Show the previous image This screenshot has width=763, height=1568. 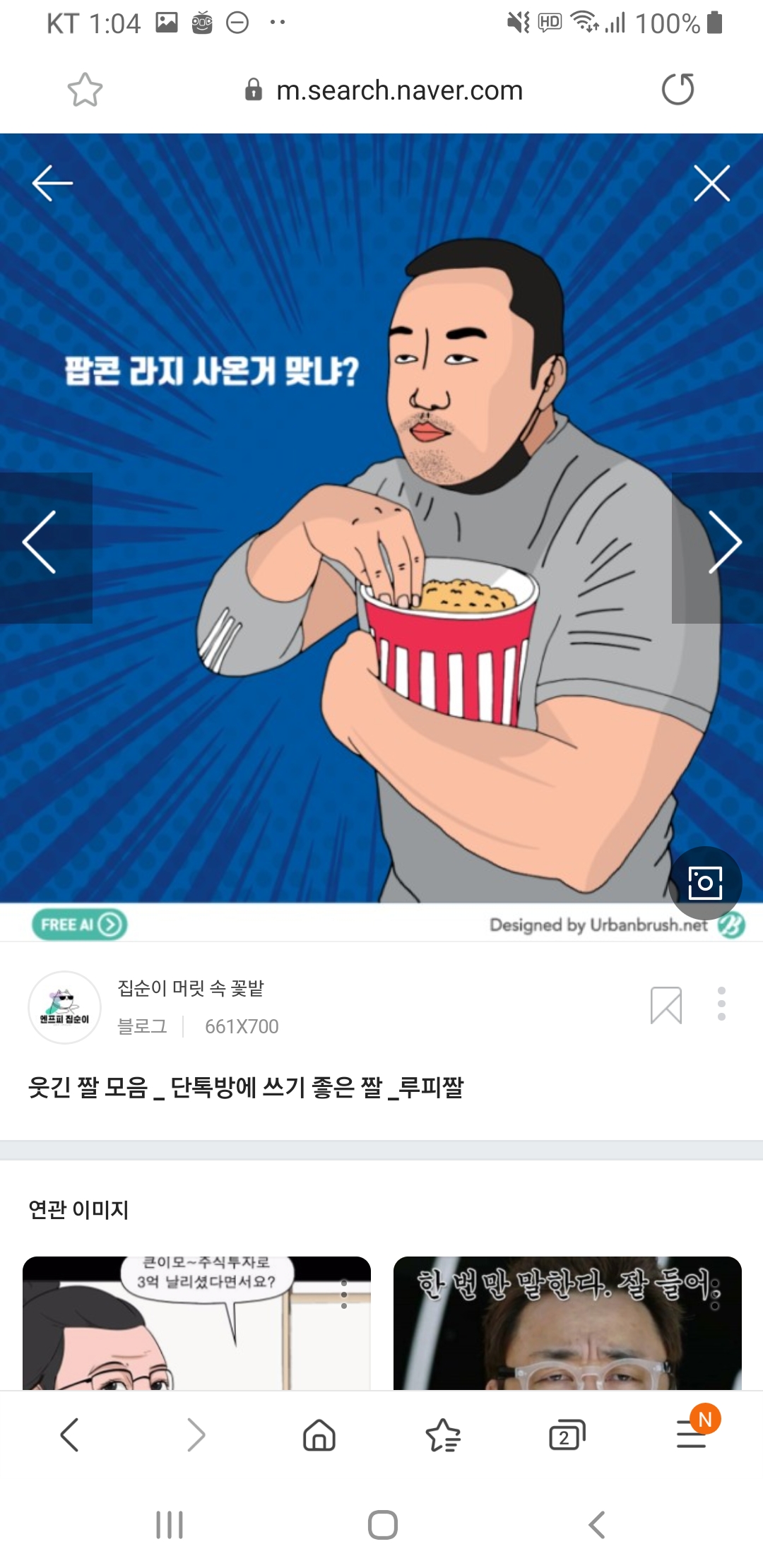40,542
